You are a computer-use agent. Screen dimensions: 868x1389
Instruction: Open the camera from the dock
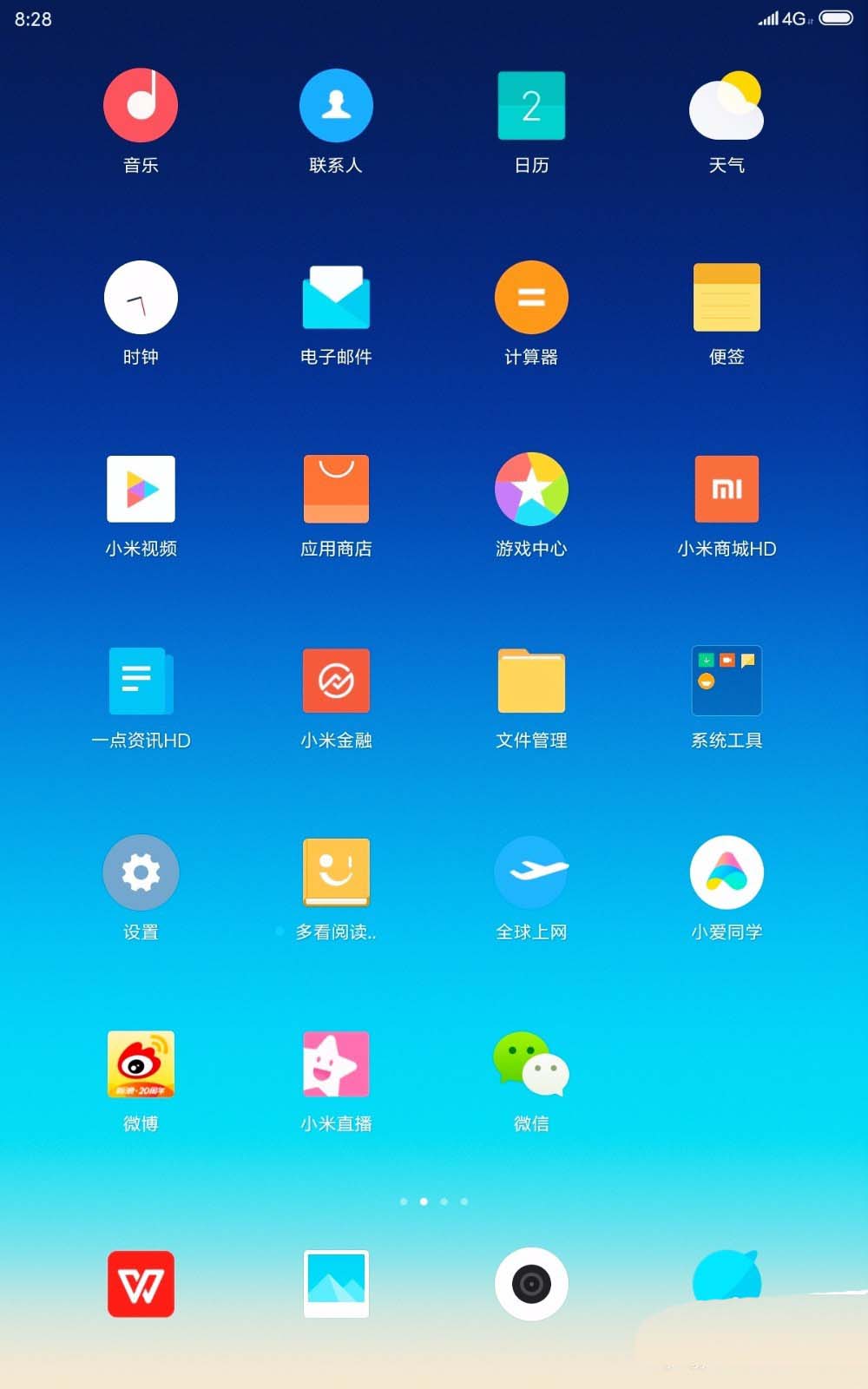point(531,1284)
